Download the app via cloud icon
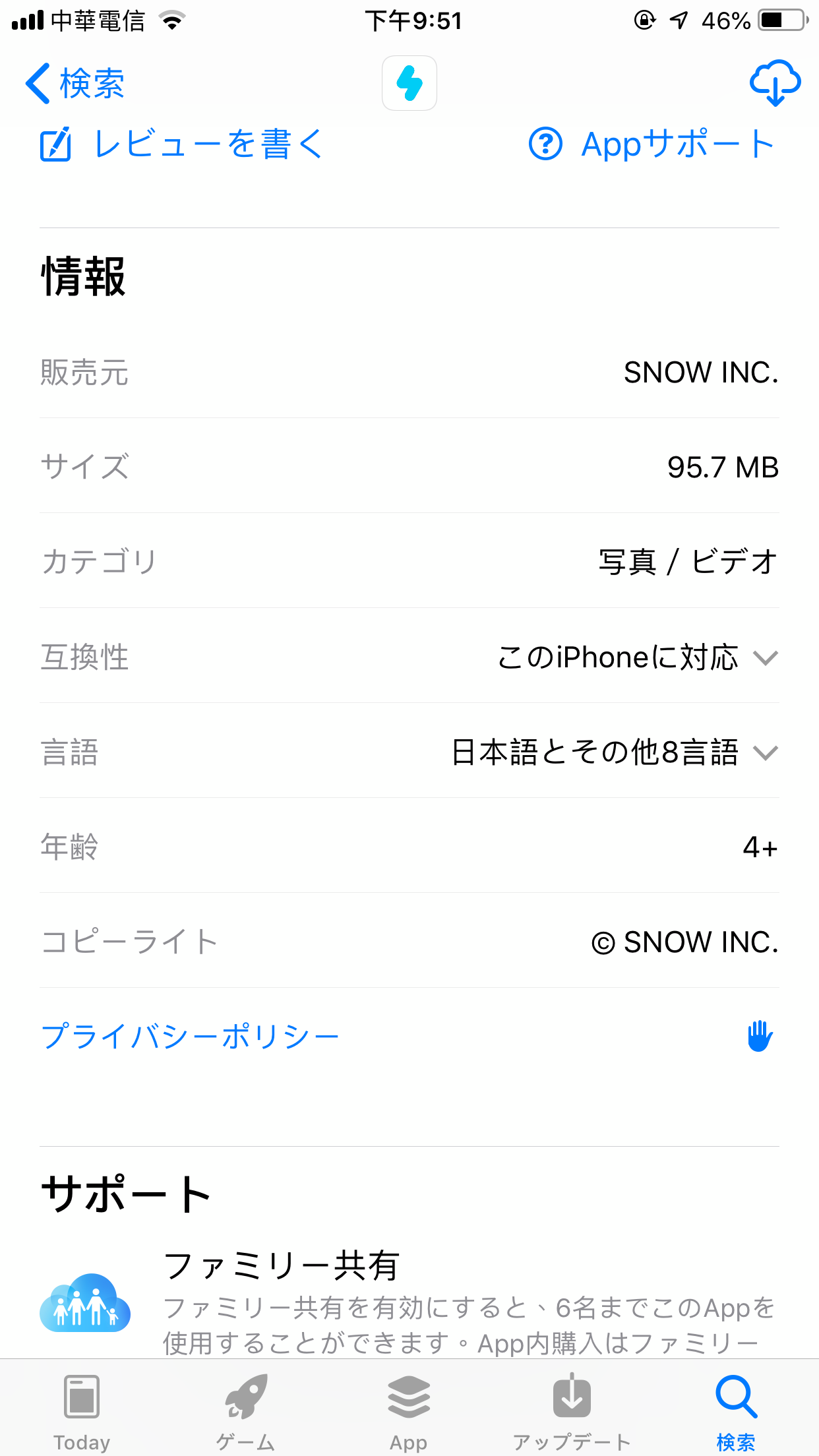 point(775,83)
